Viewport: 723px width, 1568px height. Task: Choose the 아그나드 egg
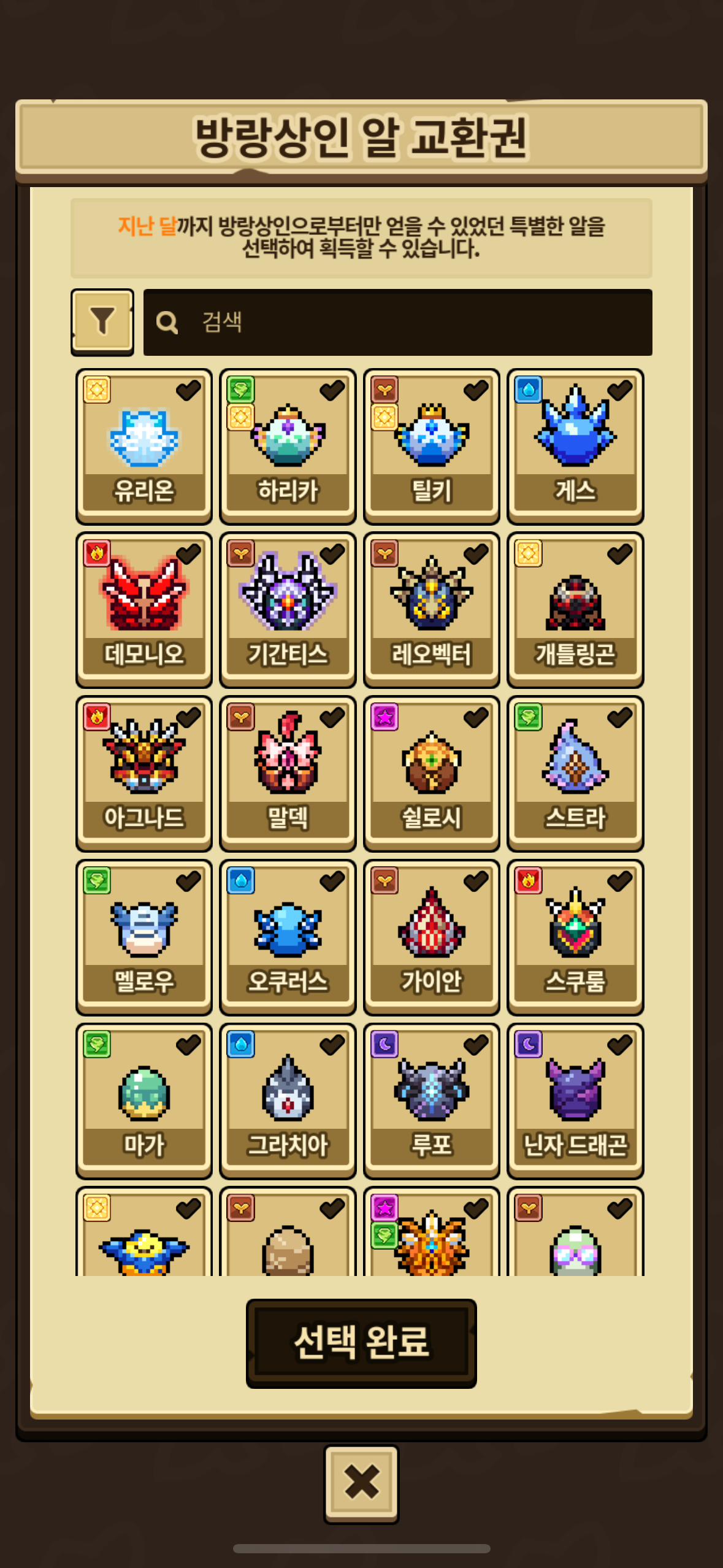[x=144, y=774]
